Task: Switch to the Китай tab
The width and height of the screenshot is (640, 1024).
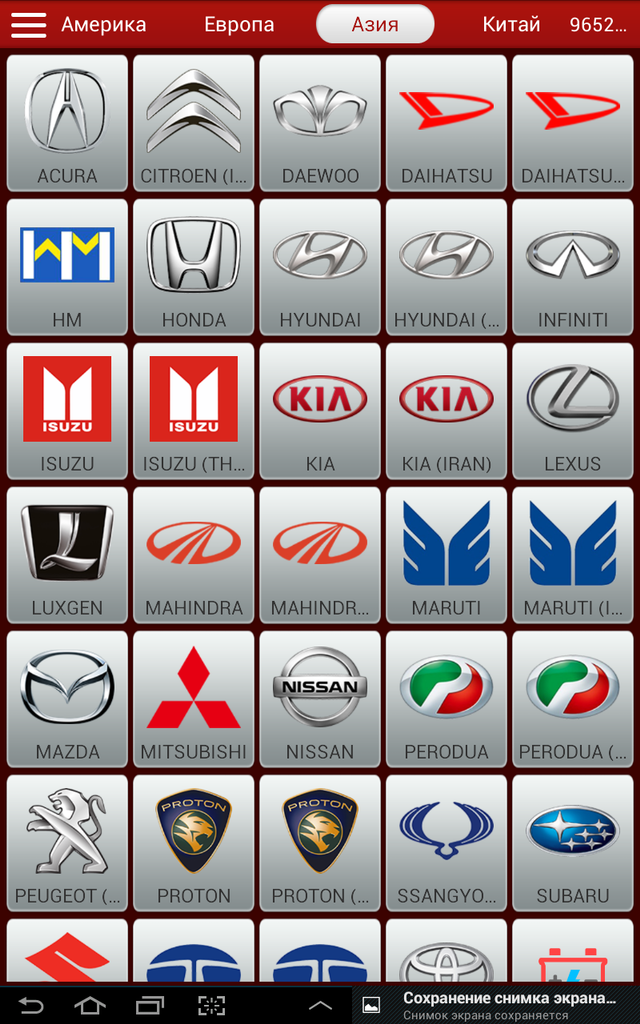Action: pos(511,25)
